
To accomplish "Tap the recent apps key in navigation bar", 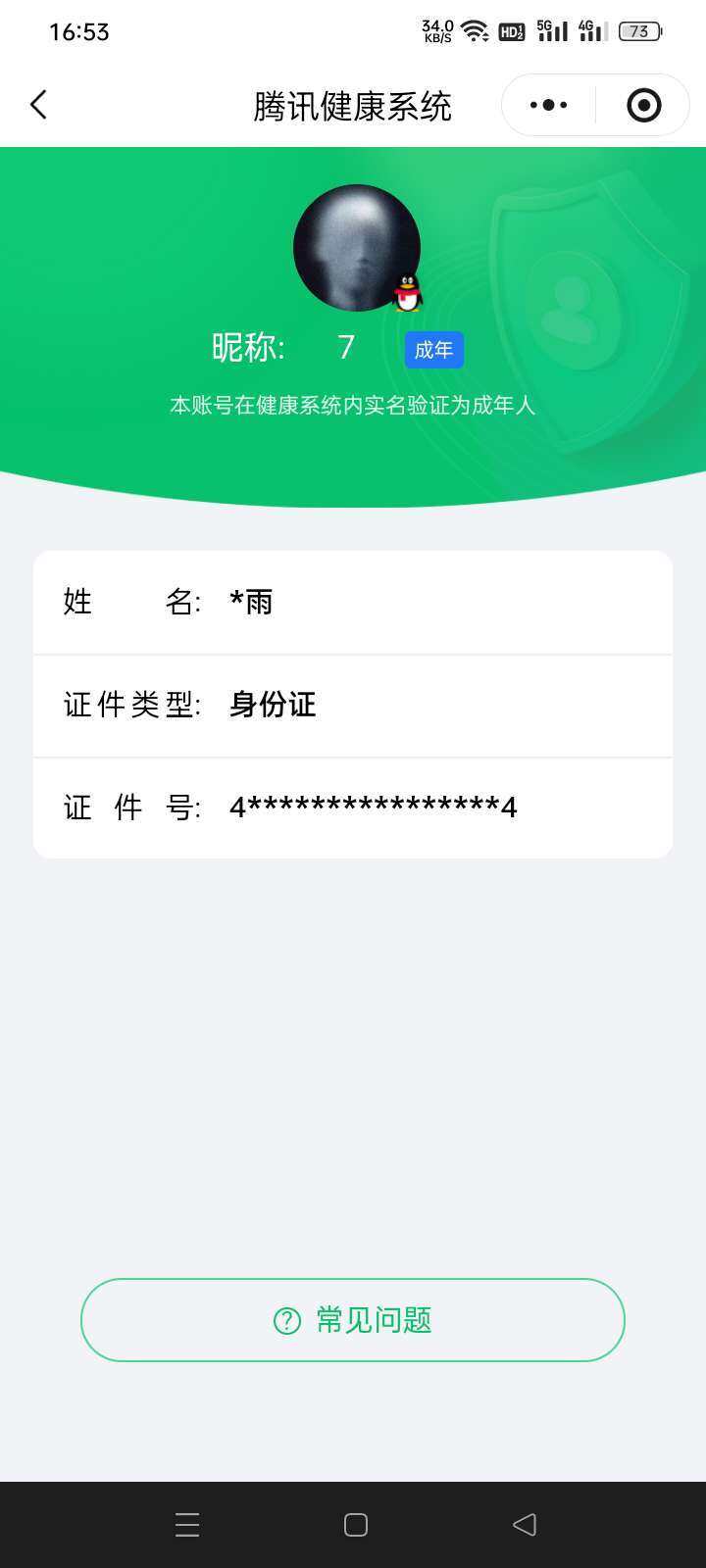I will pyautogui.click(x=186, y=1524).
